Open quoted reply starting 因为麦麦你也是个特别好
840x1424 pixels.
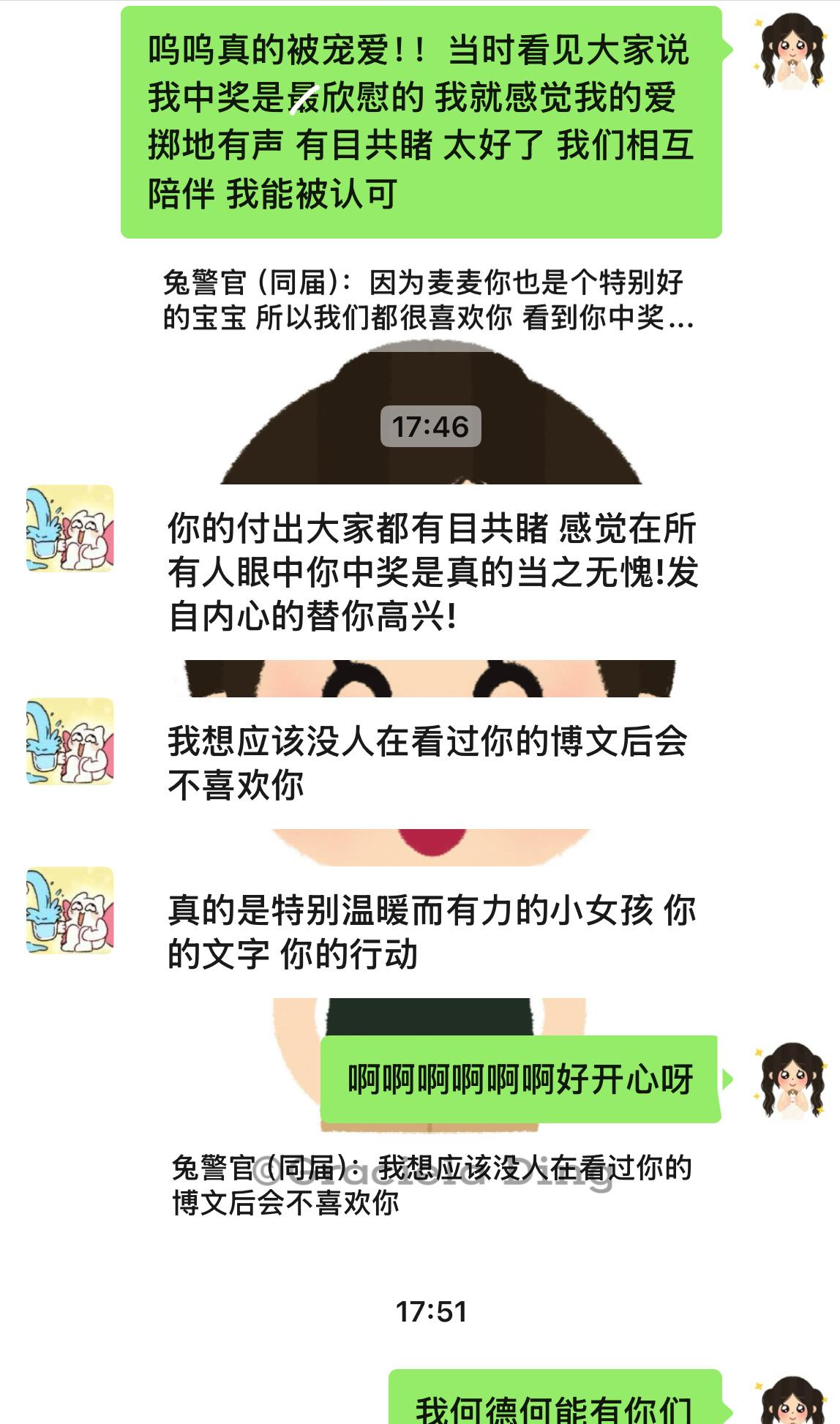428,300
